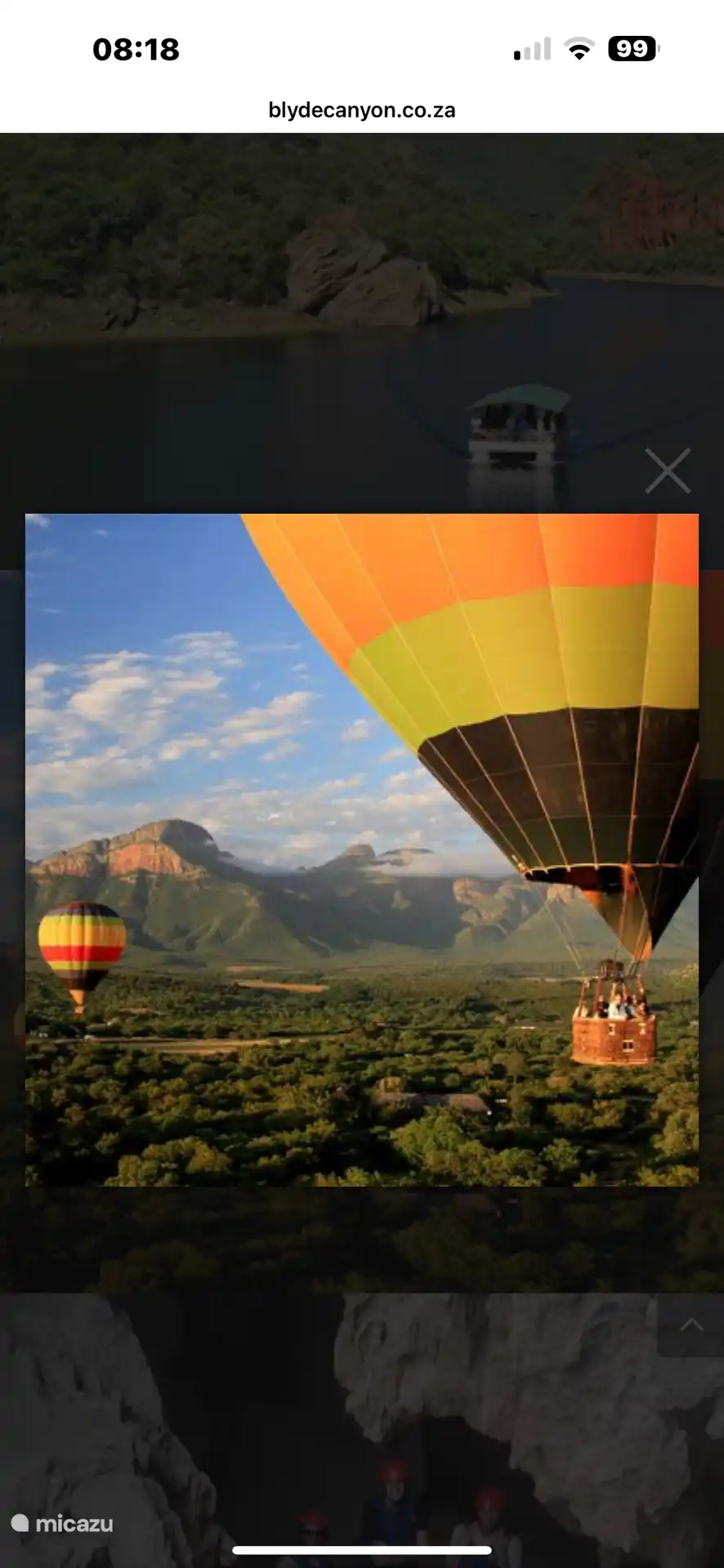
Task: Select the clock in the status bar
Action: point(135,49)
